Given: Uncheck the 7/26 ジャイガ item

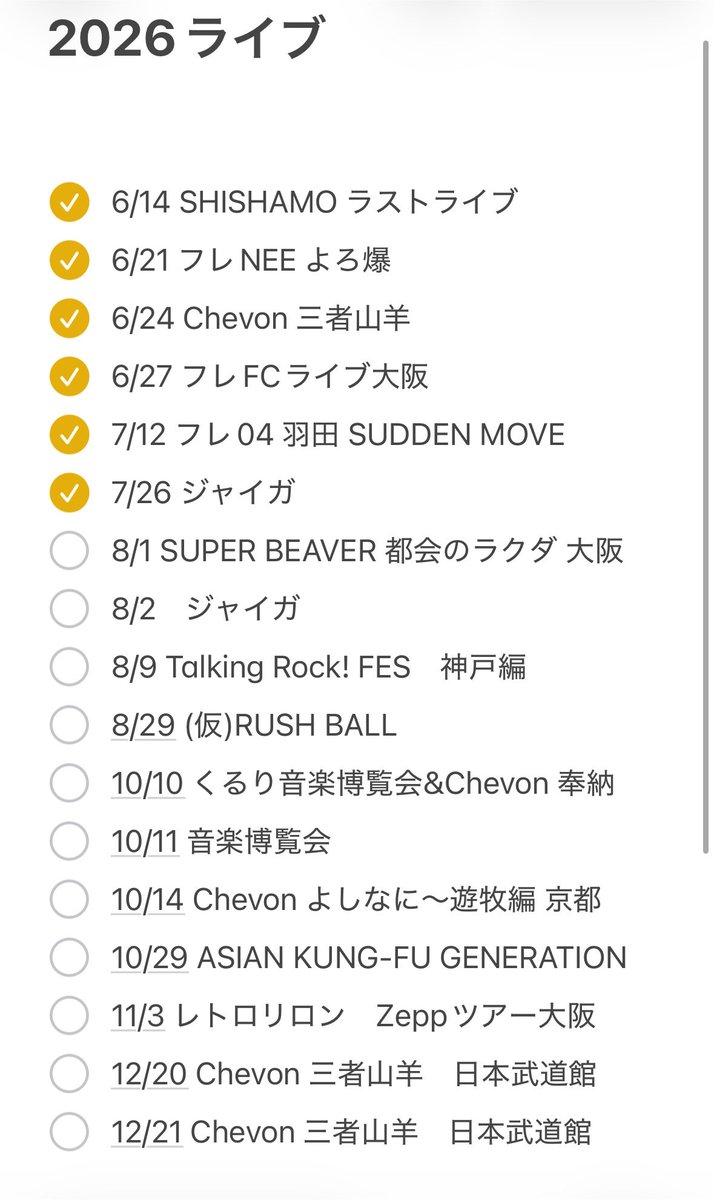Looking at the screenshot, I should (69, 492).
